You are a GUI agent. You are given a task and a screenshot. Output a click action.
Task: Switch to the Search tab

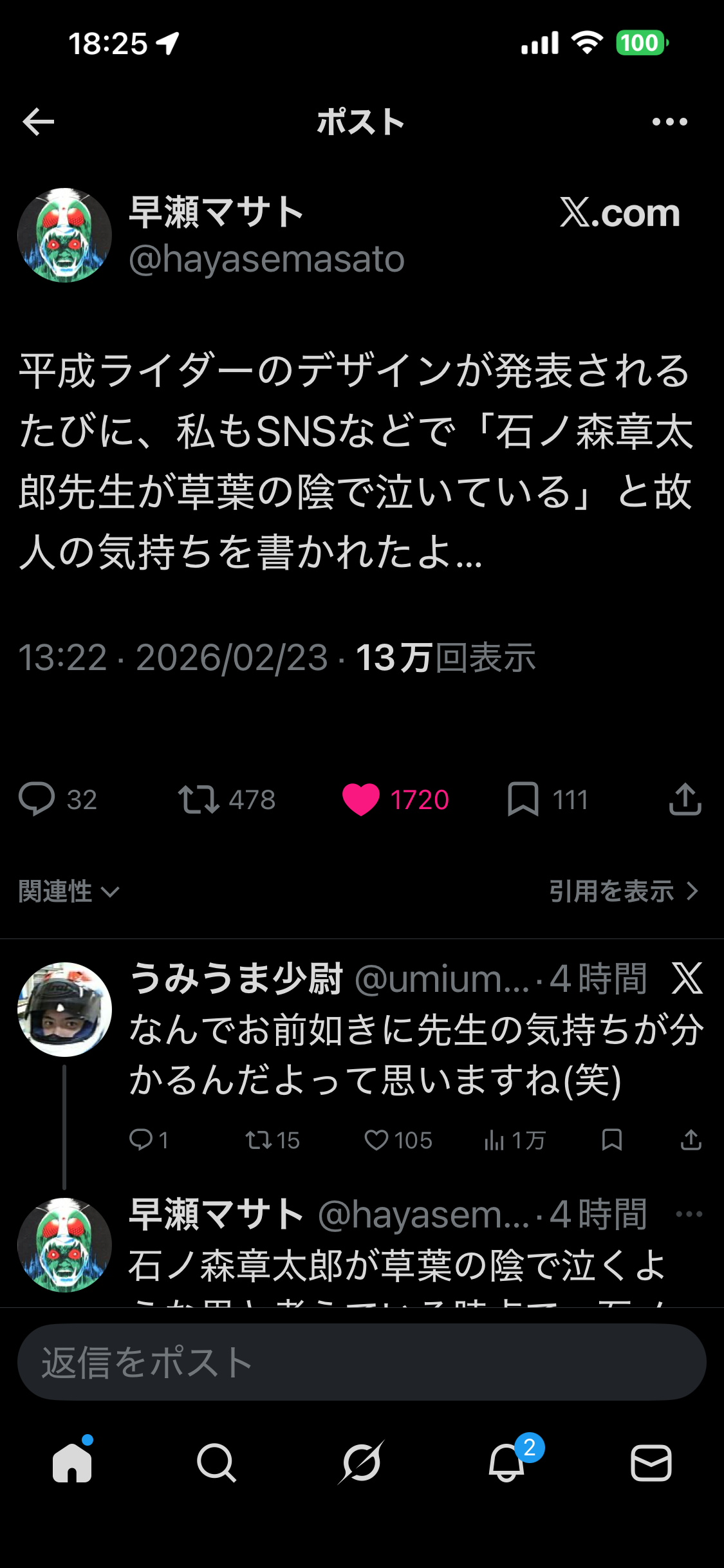point(217,1462)
